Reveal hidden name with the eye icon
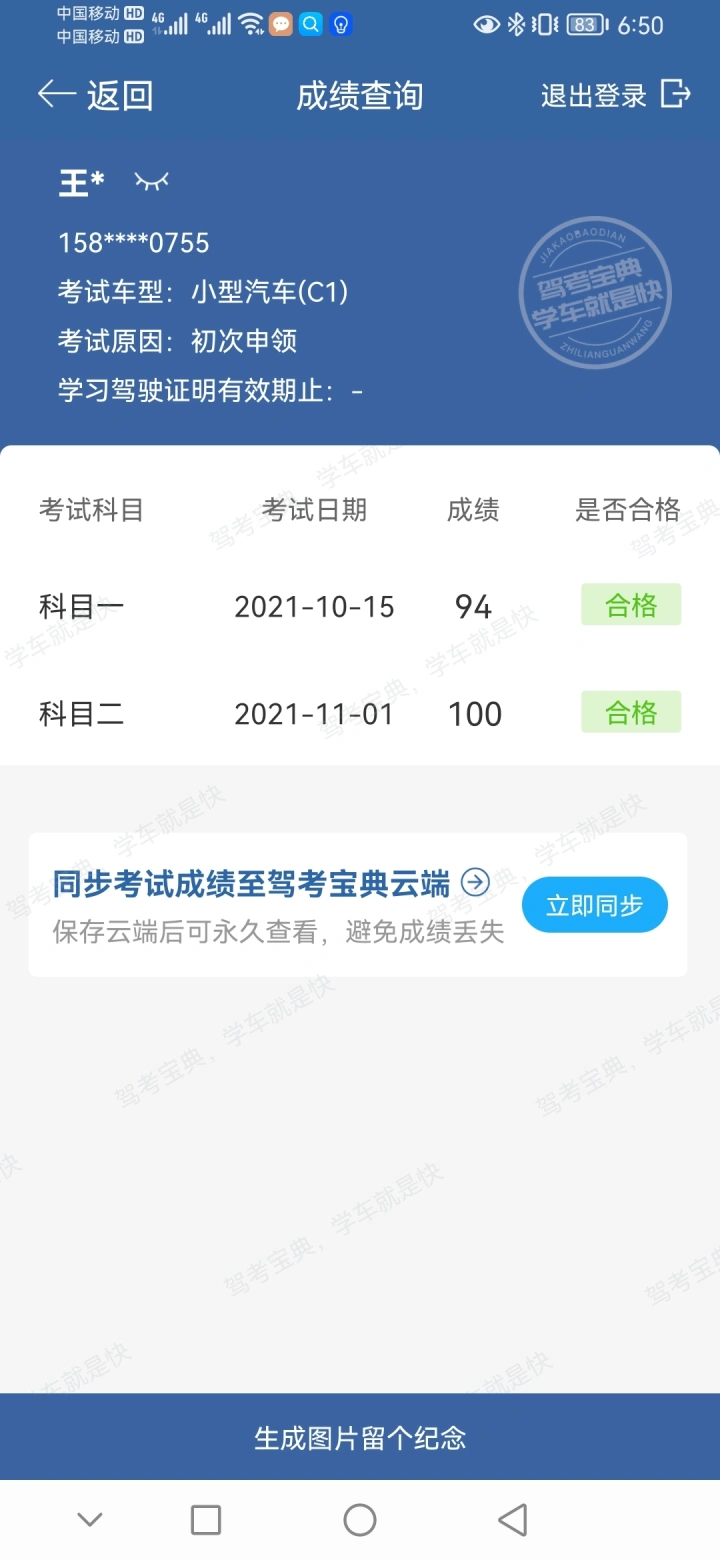This screenshot has height=1560, width=720. coord(151,182)
